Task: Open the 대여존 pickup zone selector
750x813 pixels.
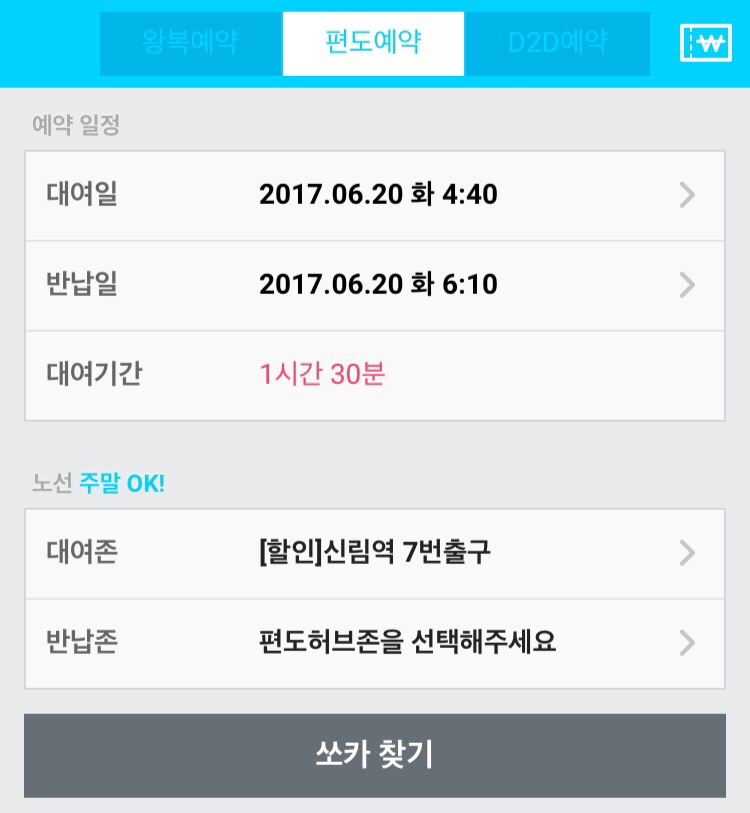Action: tap(375, 553)
